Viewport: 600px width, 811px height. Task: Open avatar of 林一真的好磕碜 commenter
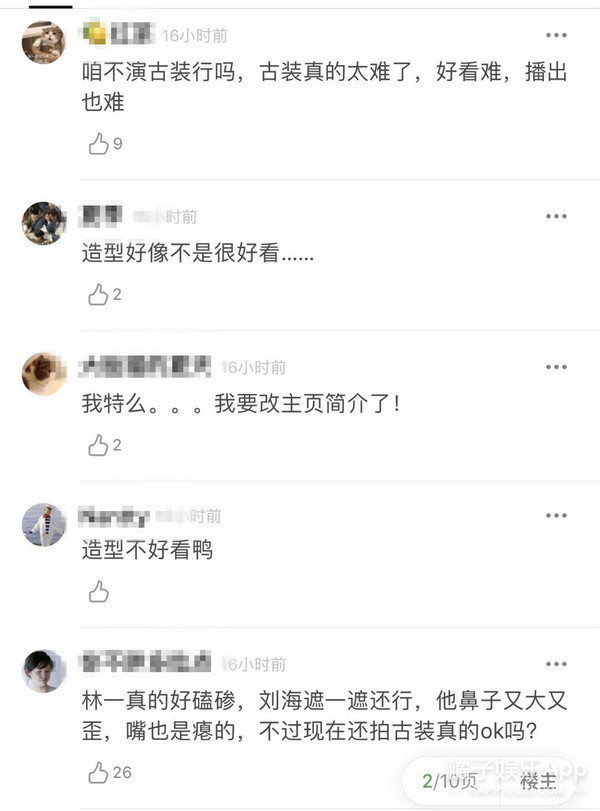44,670
